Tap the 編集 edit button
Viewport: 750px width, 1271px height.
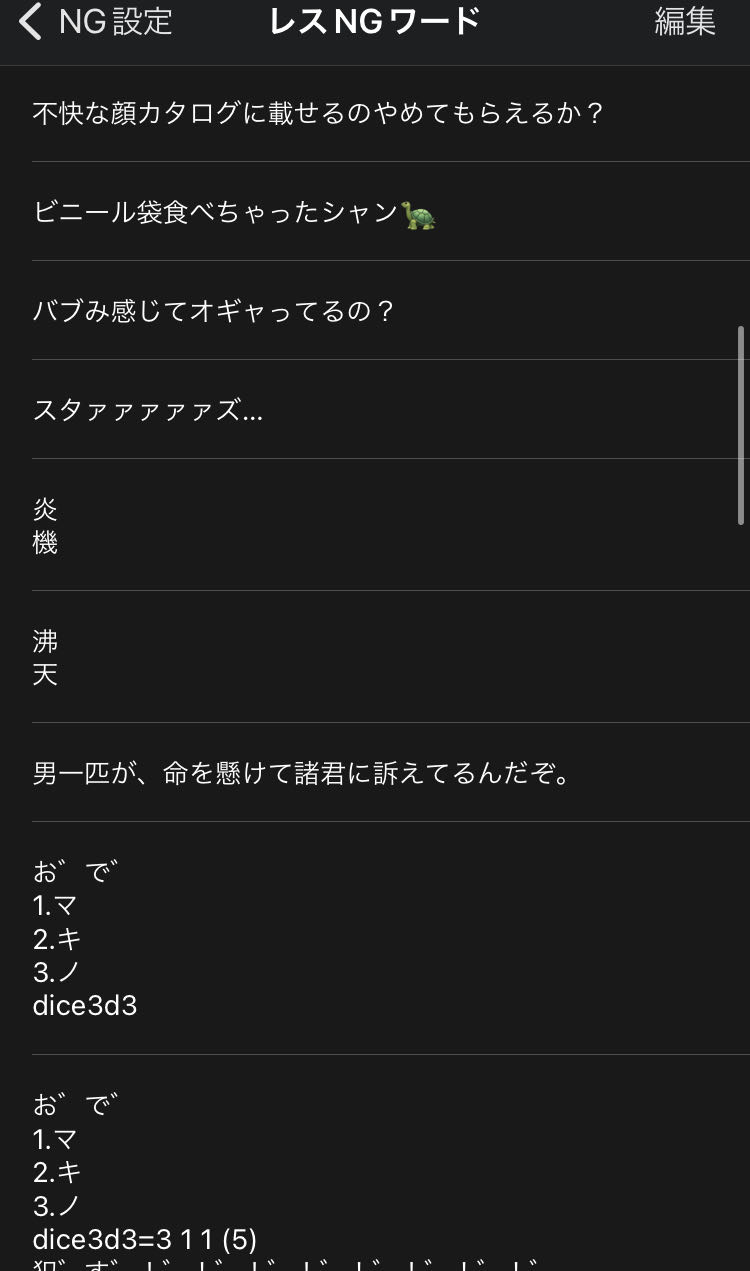coord(685,22)
